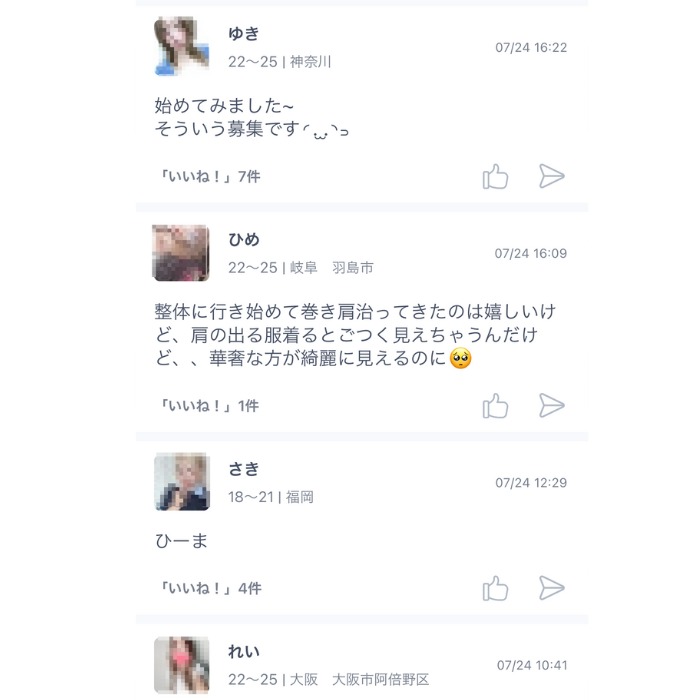Like ゆき's post

(x=495, y=177)
